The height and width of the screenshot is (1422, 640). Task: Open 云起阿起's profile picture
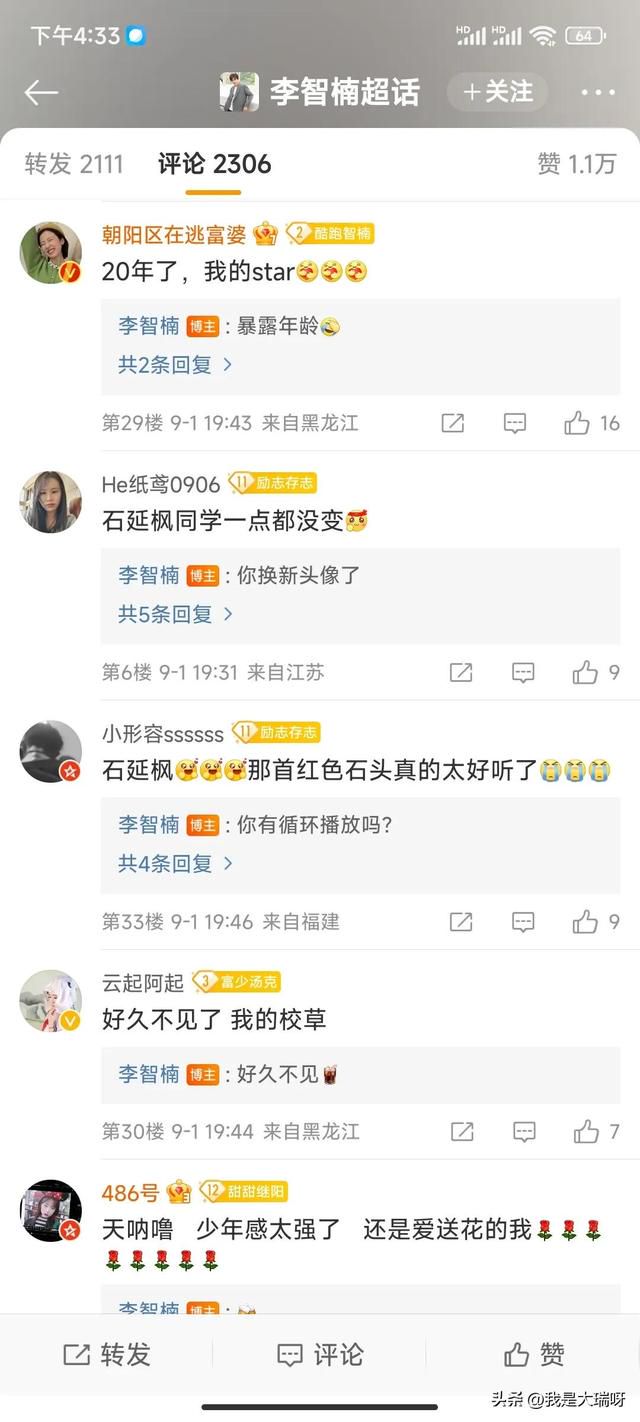(50, 1001)
